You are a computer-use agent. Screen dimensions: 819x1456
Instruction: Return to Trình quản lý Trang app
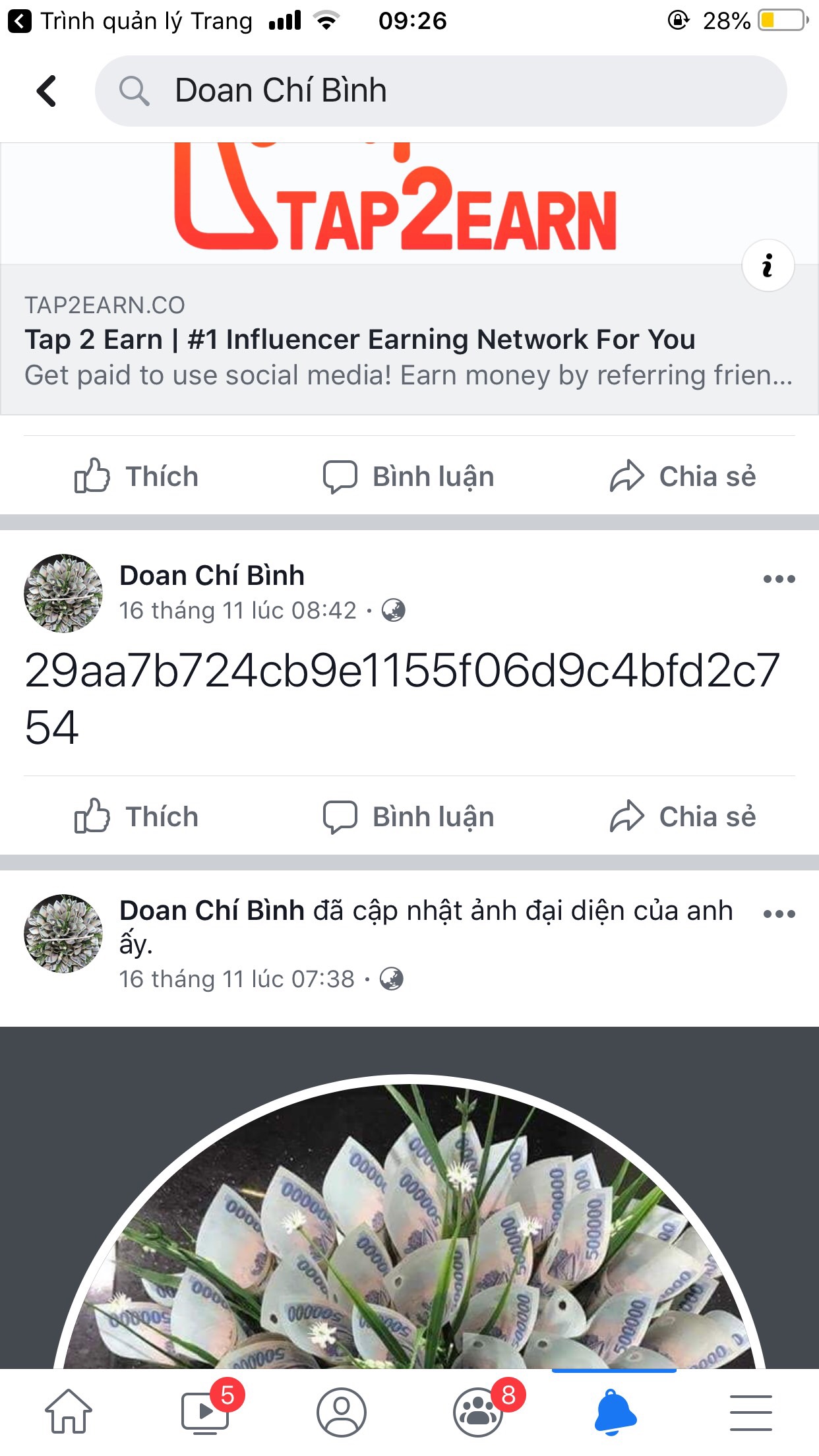coord(20,21)
